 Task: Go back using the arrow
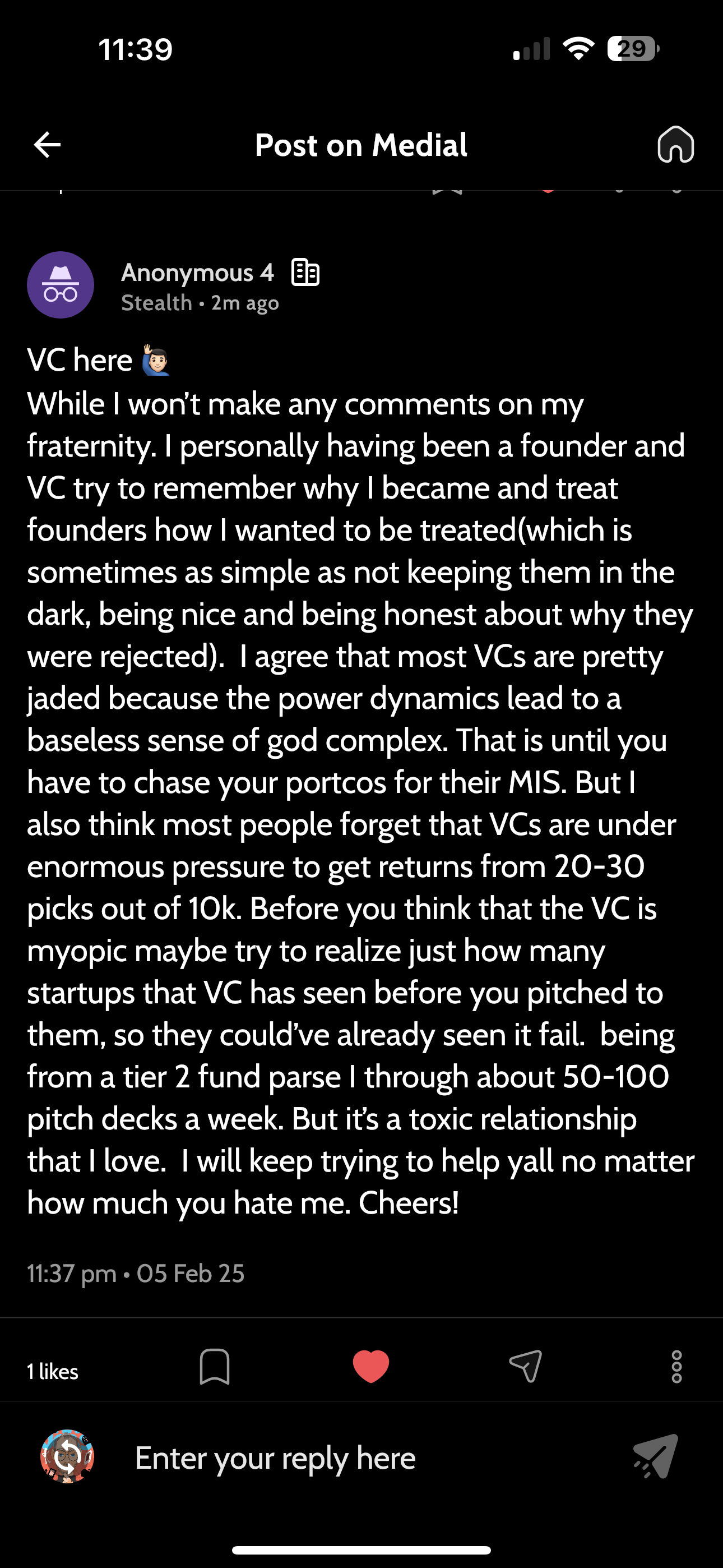click(x=47, y=145)
